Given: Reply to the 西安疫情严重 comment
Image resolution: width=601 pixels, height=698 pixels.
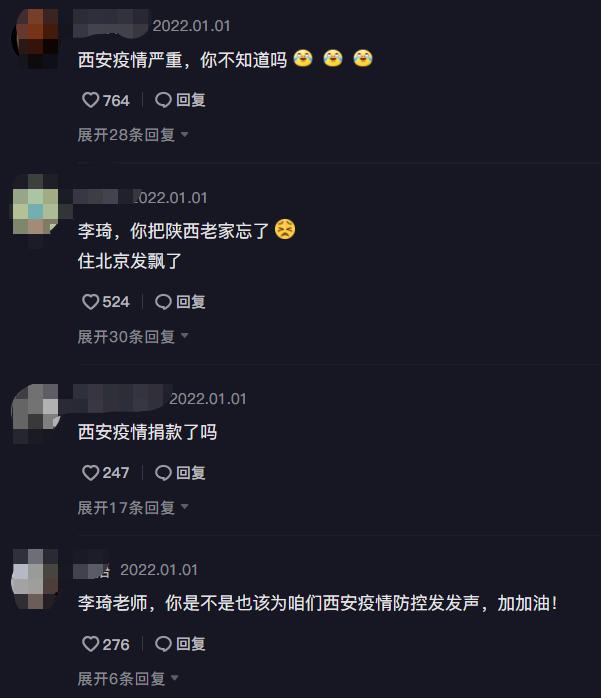Looking at the screenshot, I should pos(181,100).
